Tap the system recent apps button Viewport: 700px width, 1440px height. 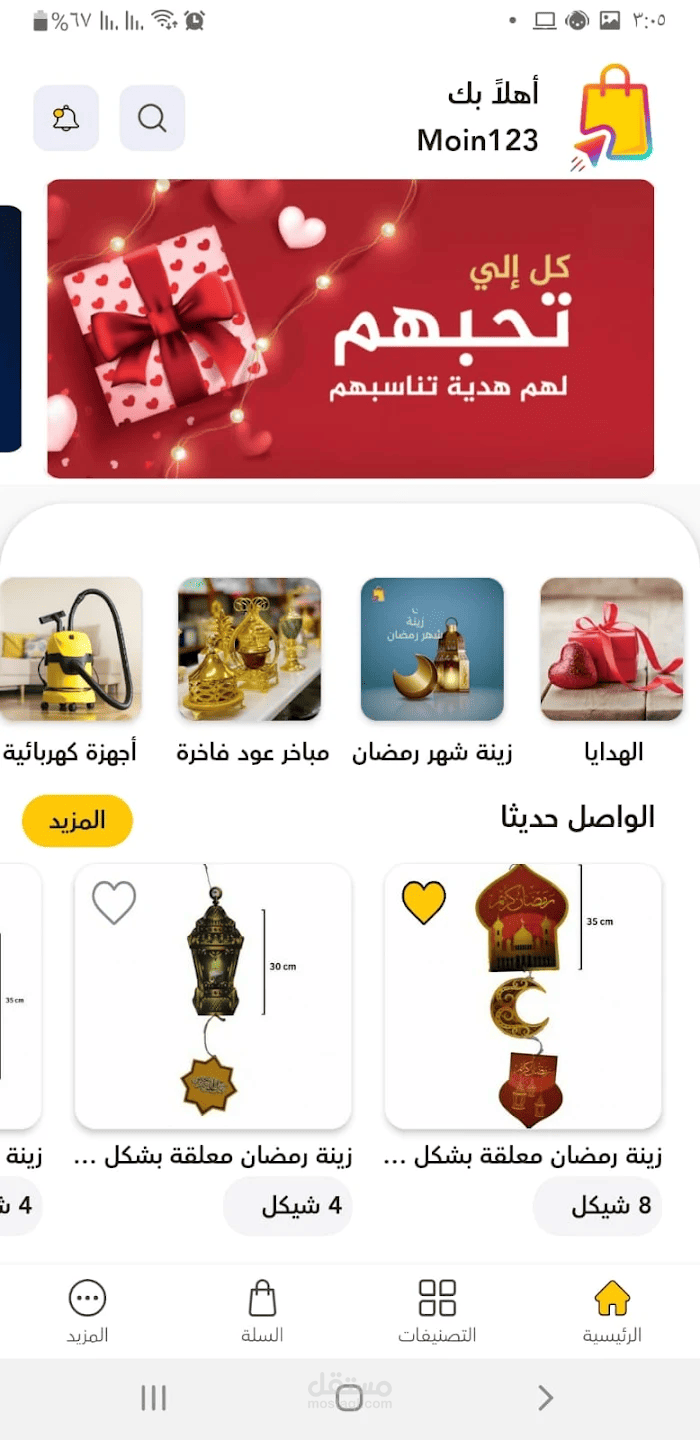coord(153,1398)
